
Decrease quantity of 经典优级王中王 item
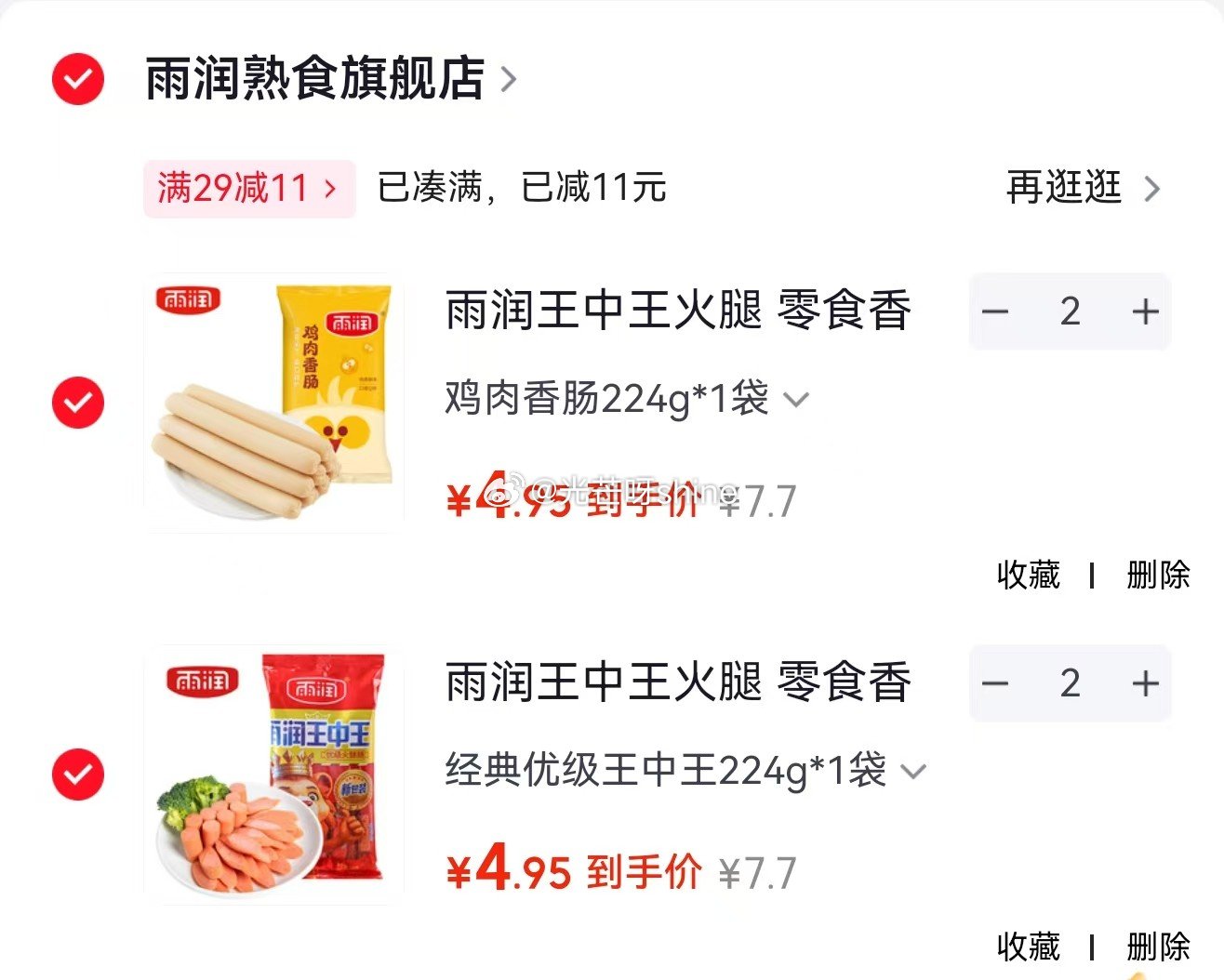(x=995, y=683)
